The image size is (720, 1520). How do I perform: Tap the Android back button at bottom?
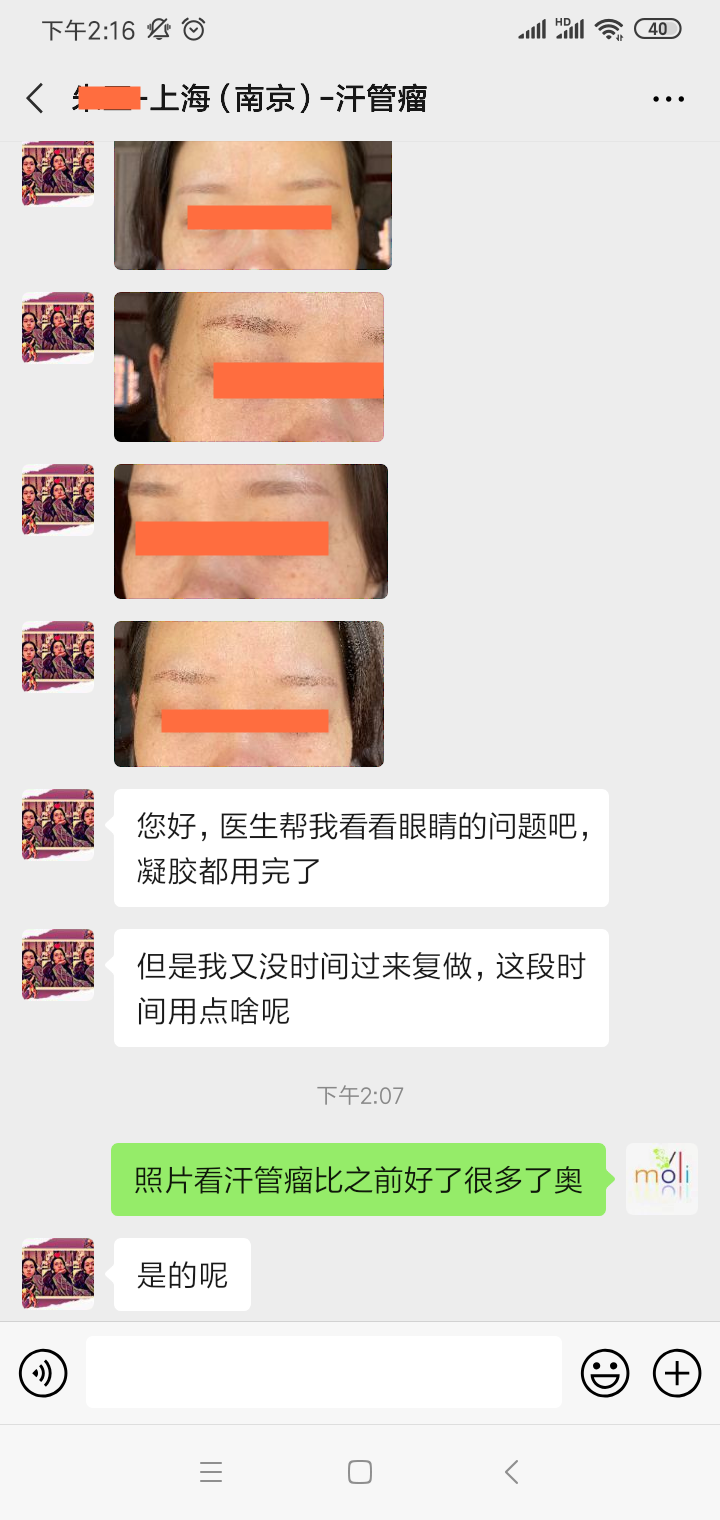click(511, 1471)
